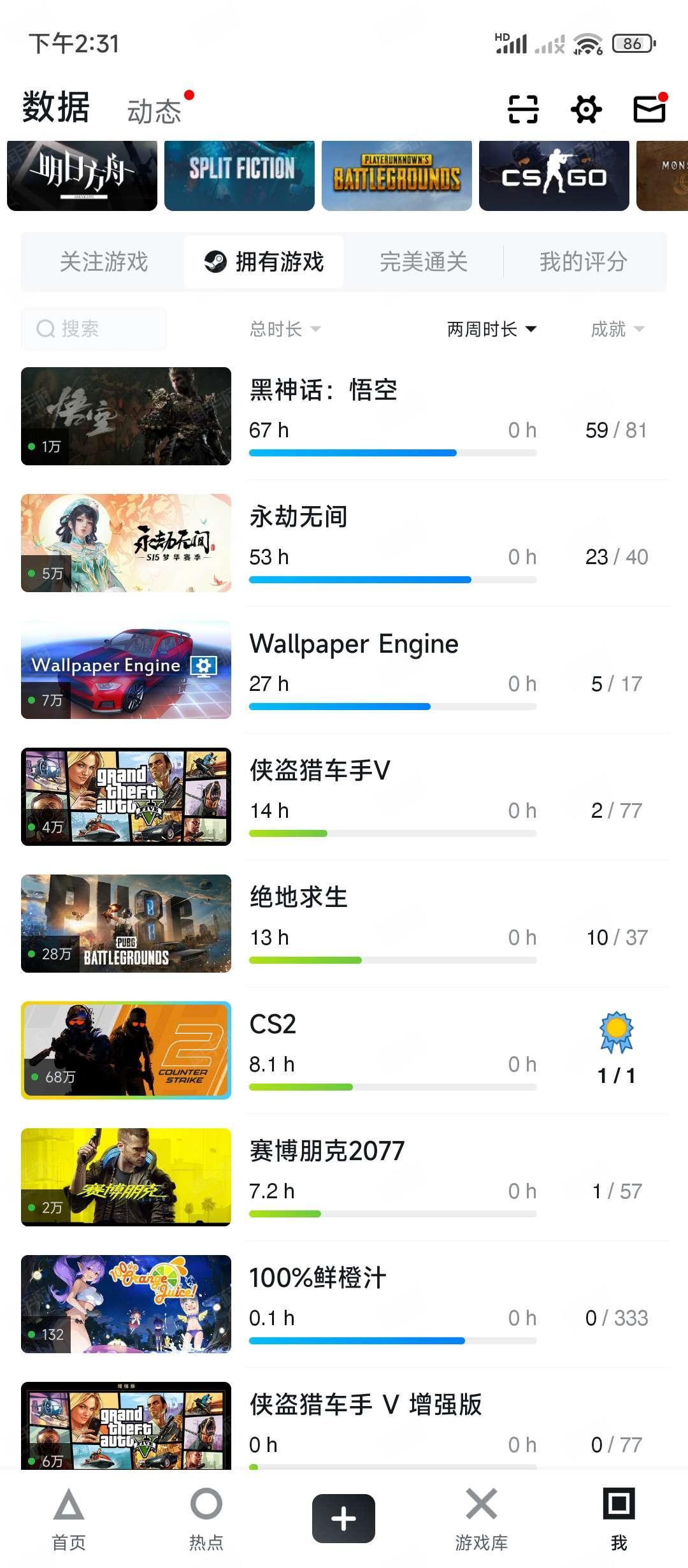The width and height of the screenshot is (688, 1568).
Task: Open the mail inbox icon
Action: [x=650, y=108]
